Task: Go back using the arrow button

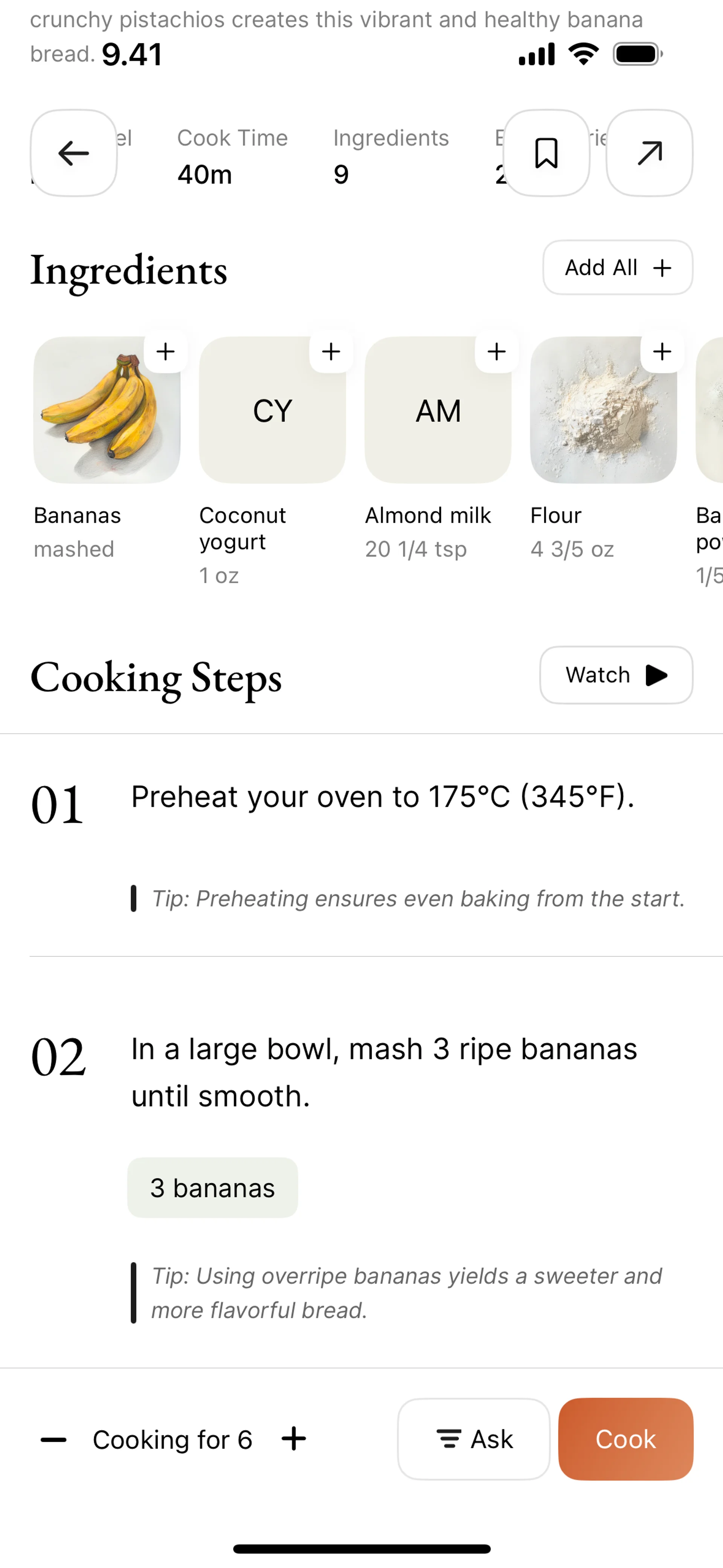Action: pyautogui.click(x=74, y=153)
